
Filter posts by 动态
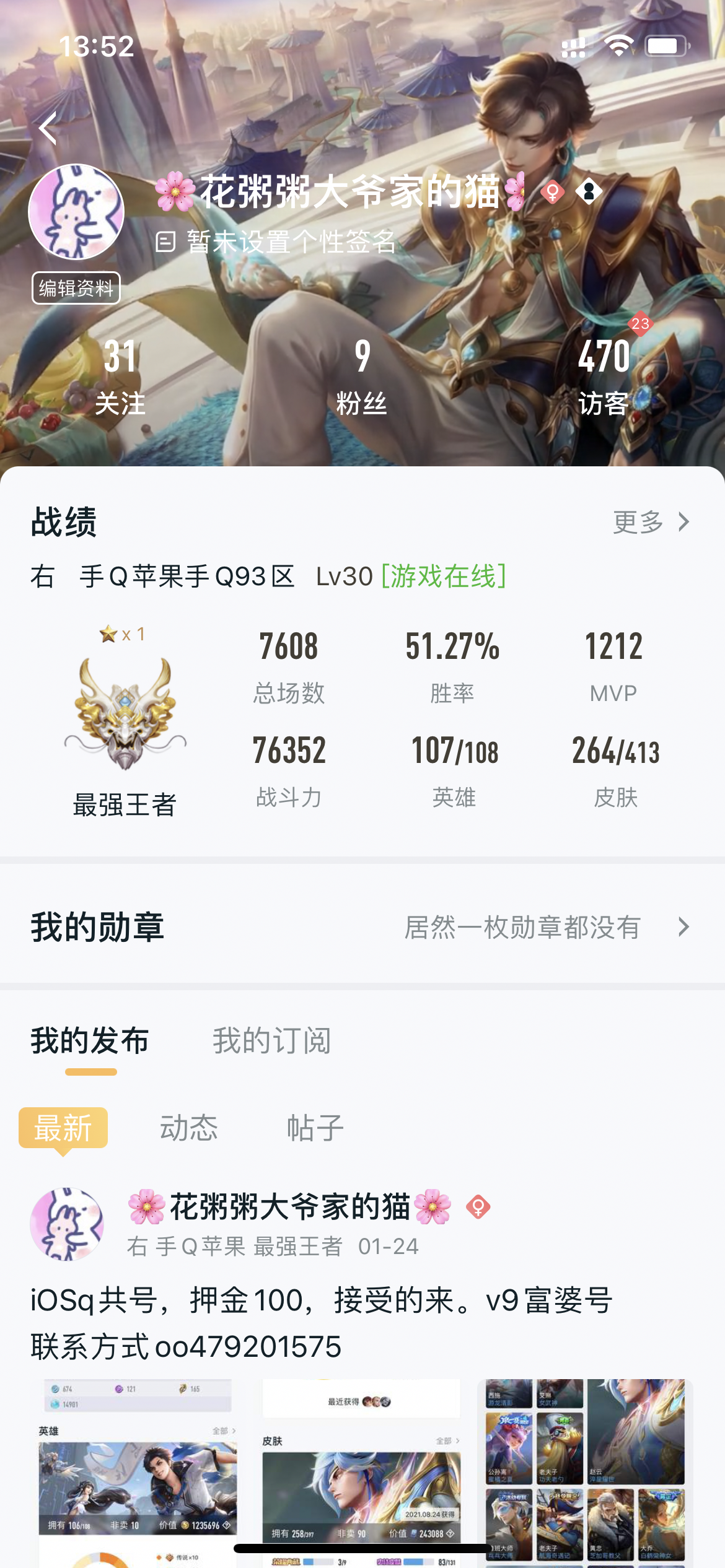point(189,1128)
